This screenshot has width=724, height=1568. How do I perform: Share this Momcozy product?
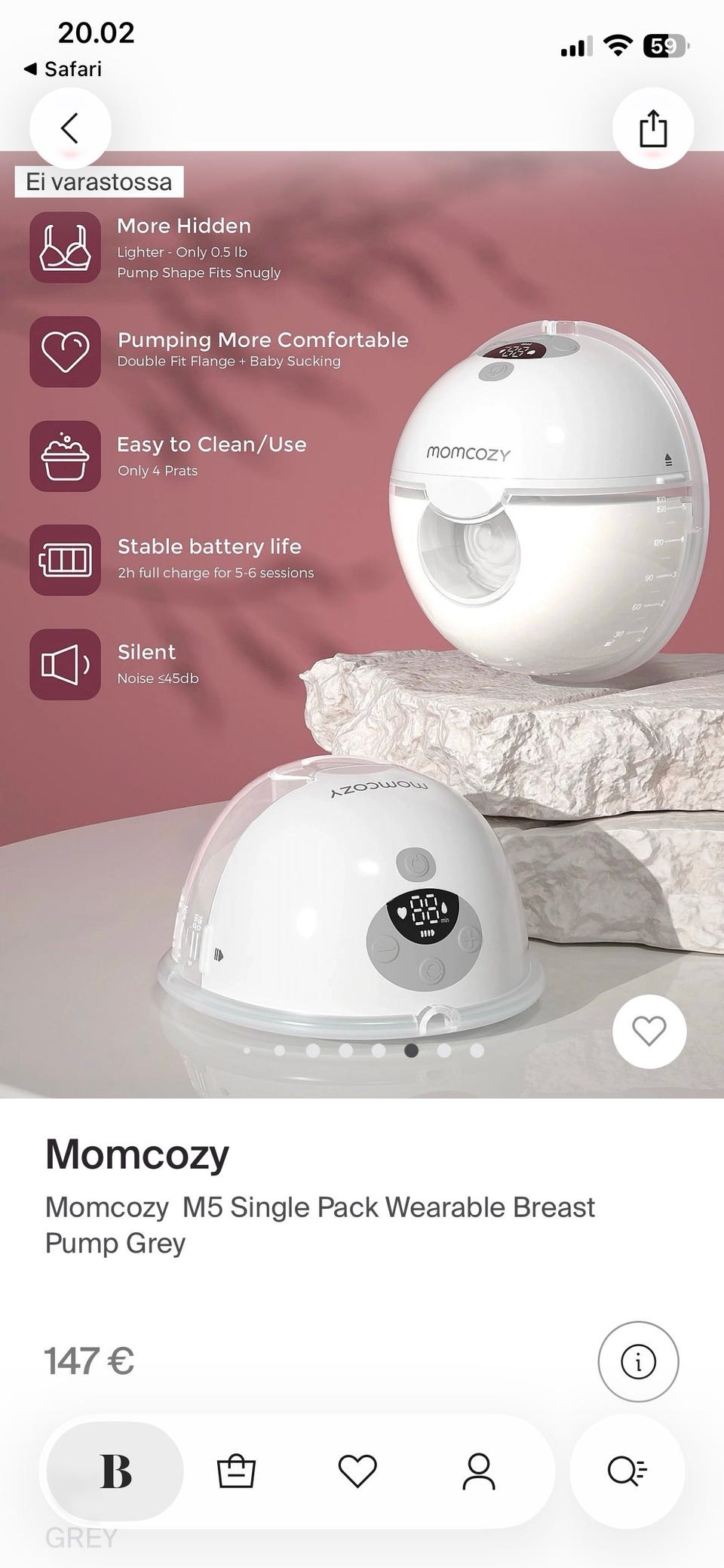coord(653,128)
